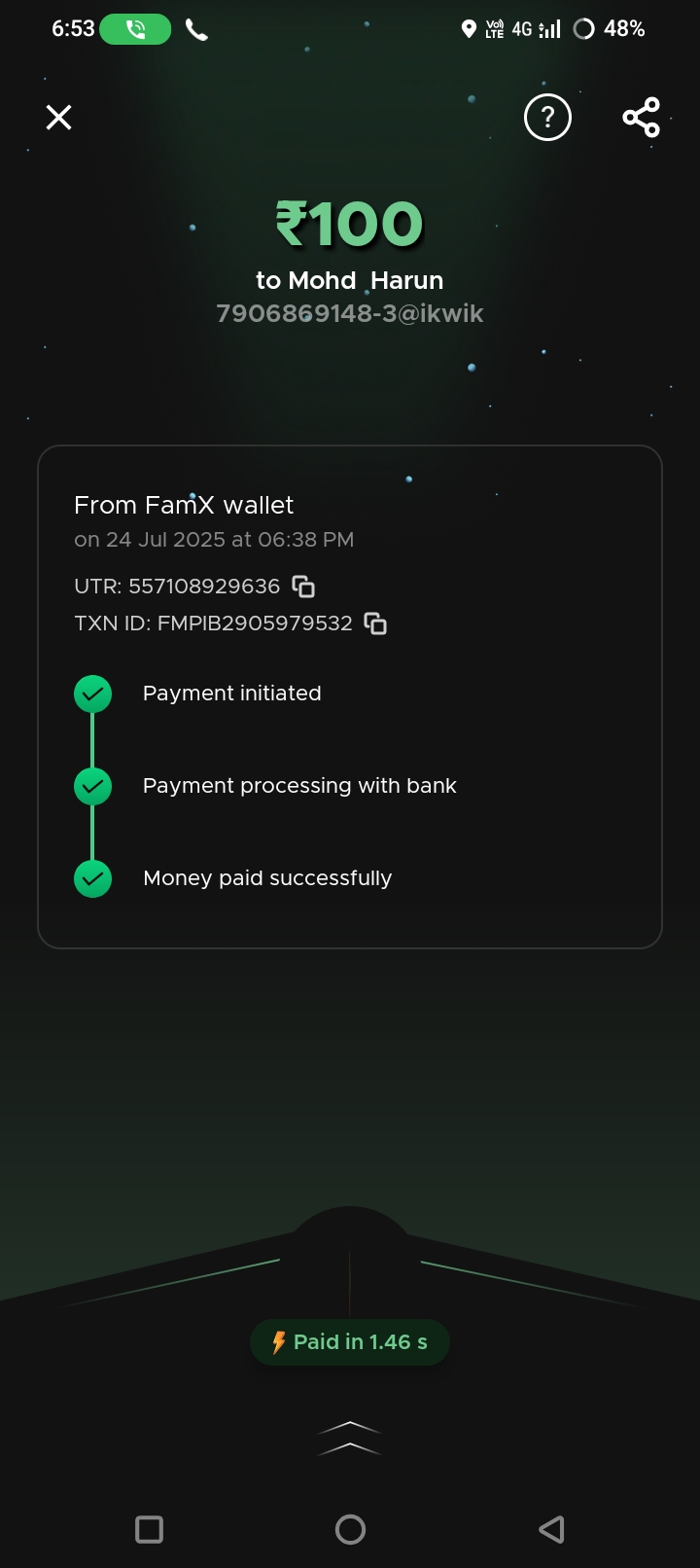
Task: Go to the home screen
Action: (350, 1529)
